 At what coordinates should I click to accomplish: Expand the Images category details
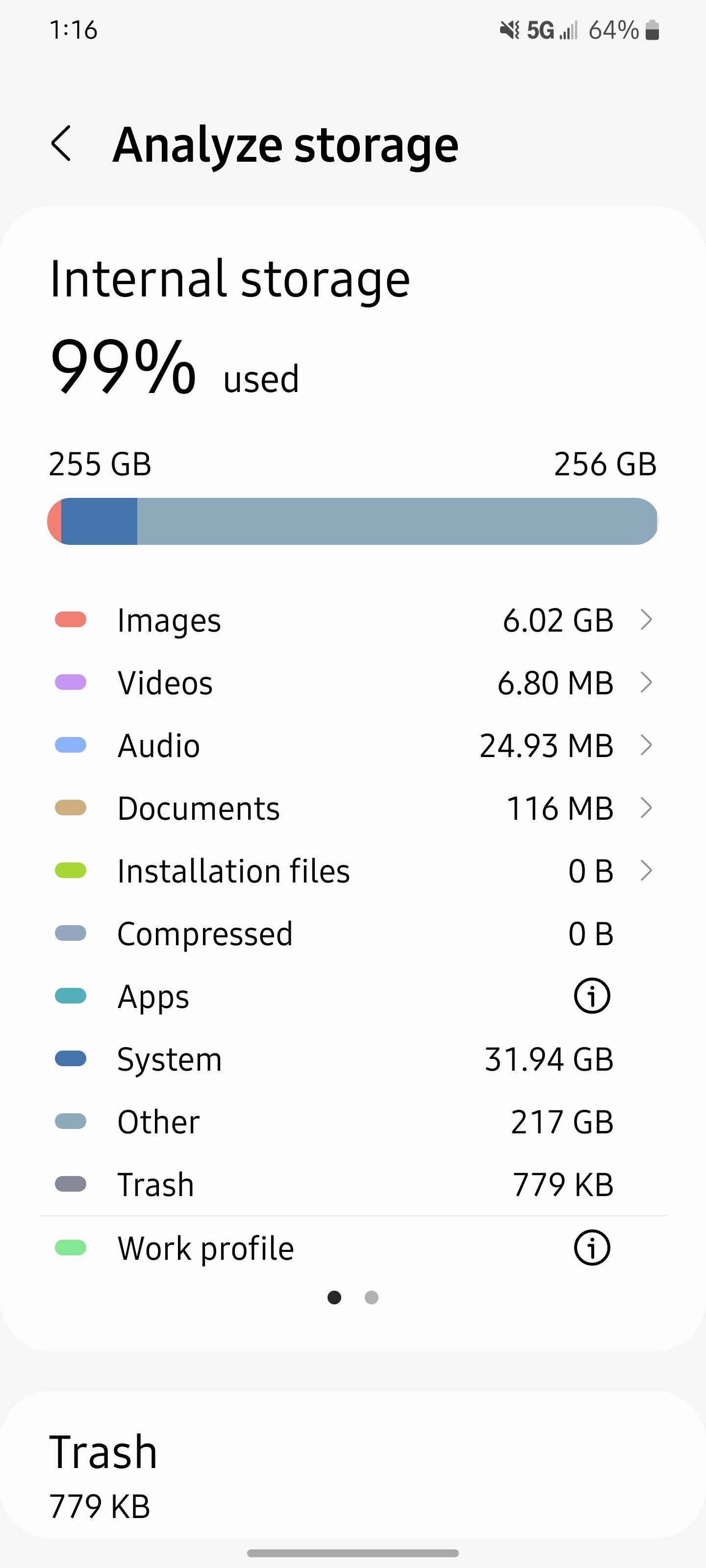[x=647, y=620]
